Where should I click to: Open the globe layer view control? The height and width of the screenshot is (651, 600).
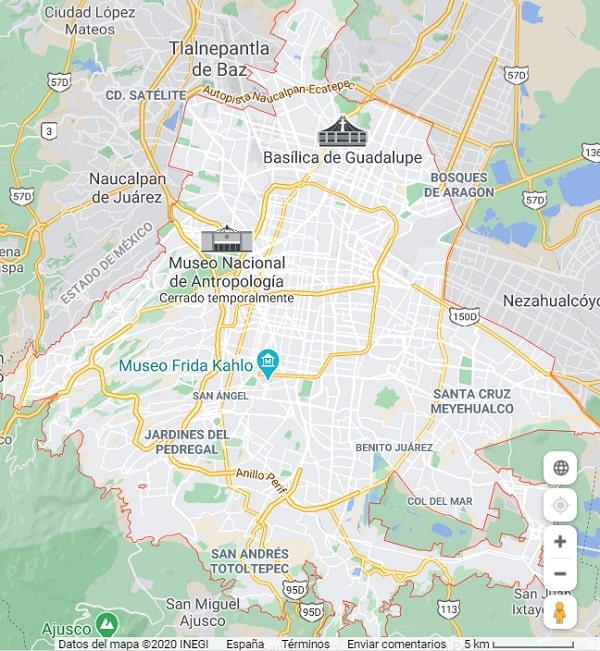point(560,468)
